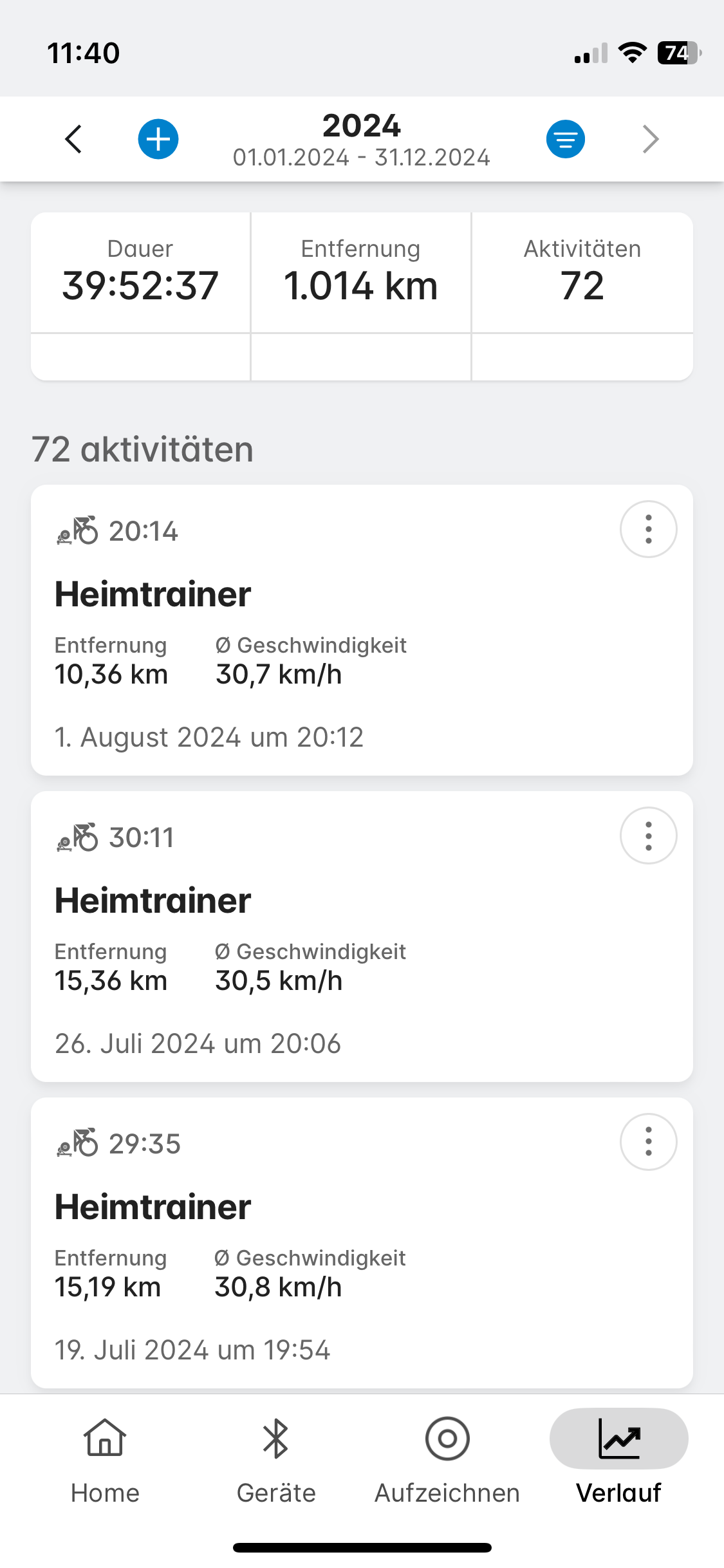The image size is (724, 1568).
Task: Open the activity filter options
Action: tap(566, 139)
